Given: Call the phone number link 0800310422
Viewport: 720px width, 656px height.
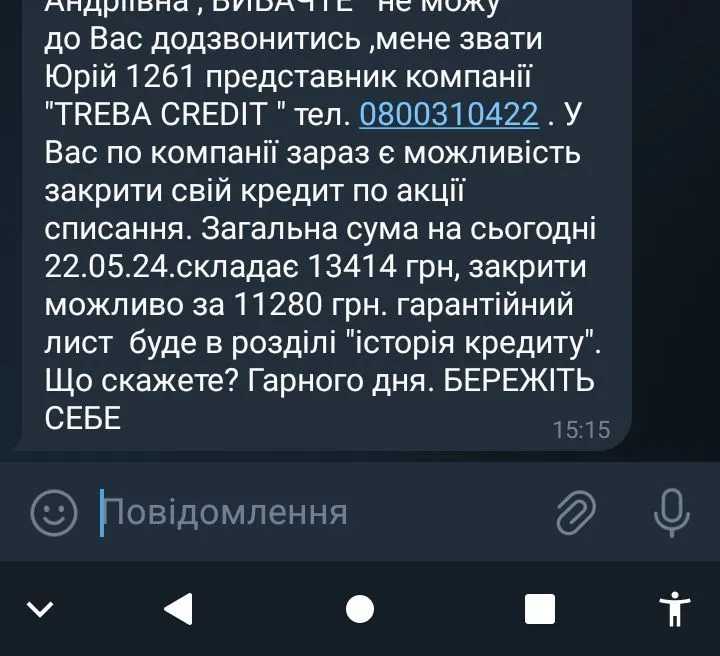Looking at the screenshot, I should [x=448, y=115].
